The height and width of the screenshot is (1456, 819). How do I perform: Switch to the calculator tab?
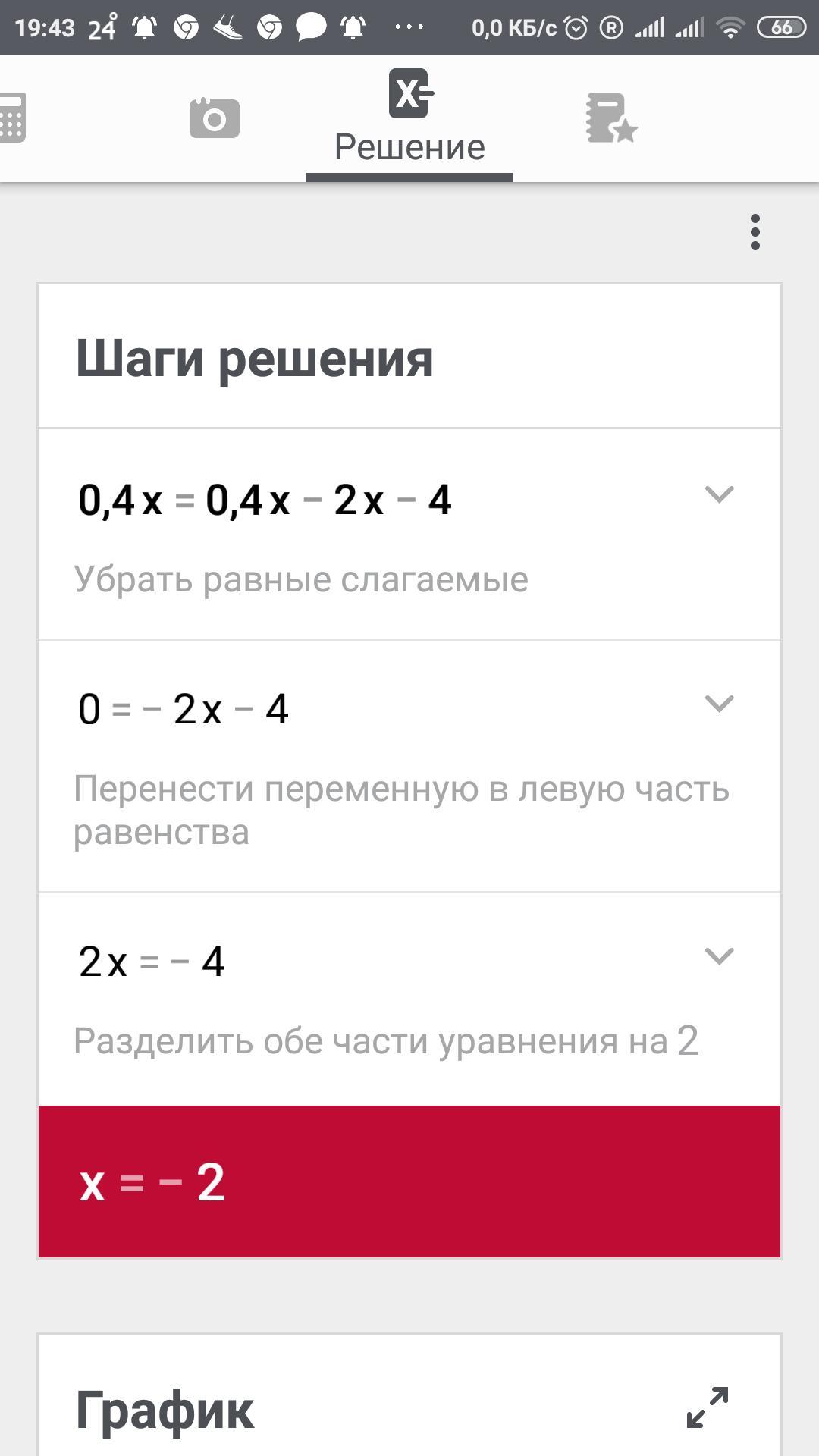pyautogui.click(x=12, y=118)
